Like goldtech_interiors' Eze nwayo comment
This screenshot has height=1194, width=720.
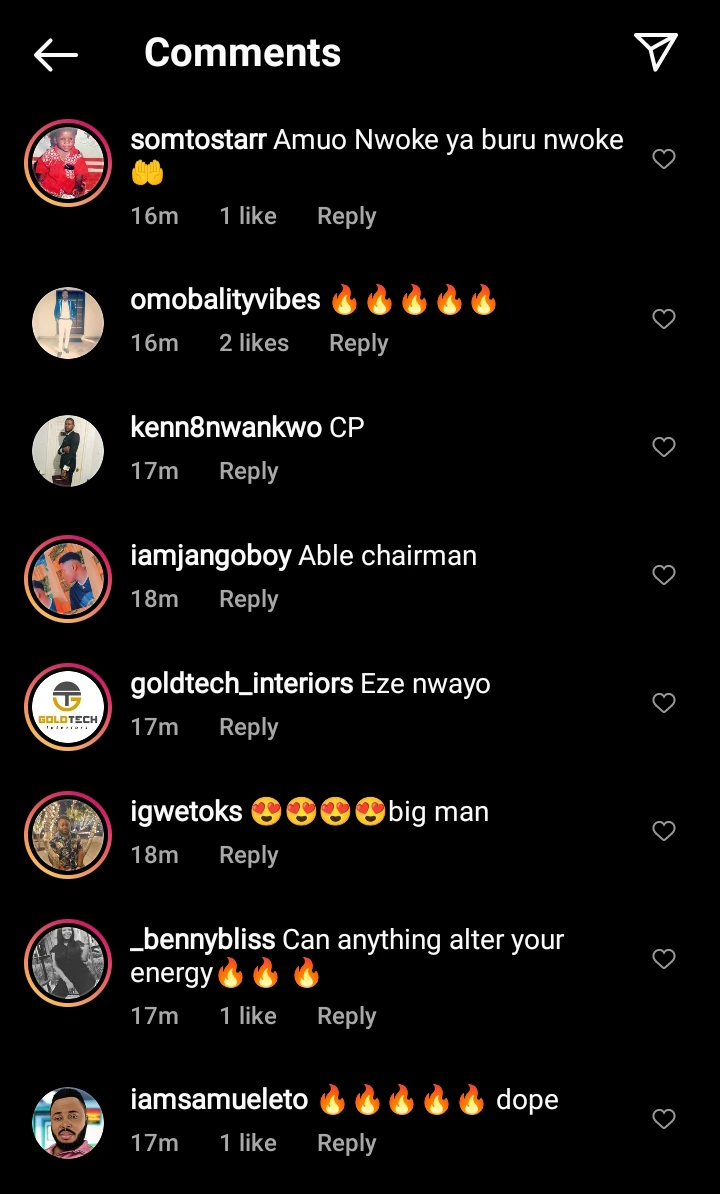click(664, 703)
